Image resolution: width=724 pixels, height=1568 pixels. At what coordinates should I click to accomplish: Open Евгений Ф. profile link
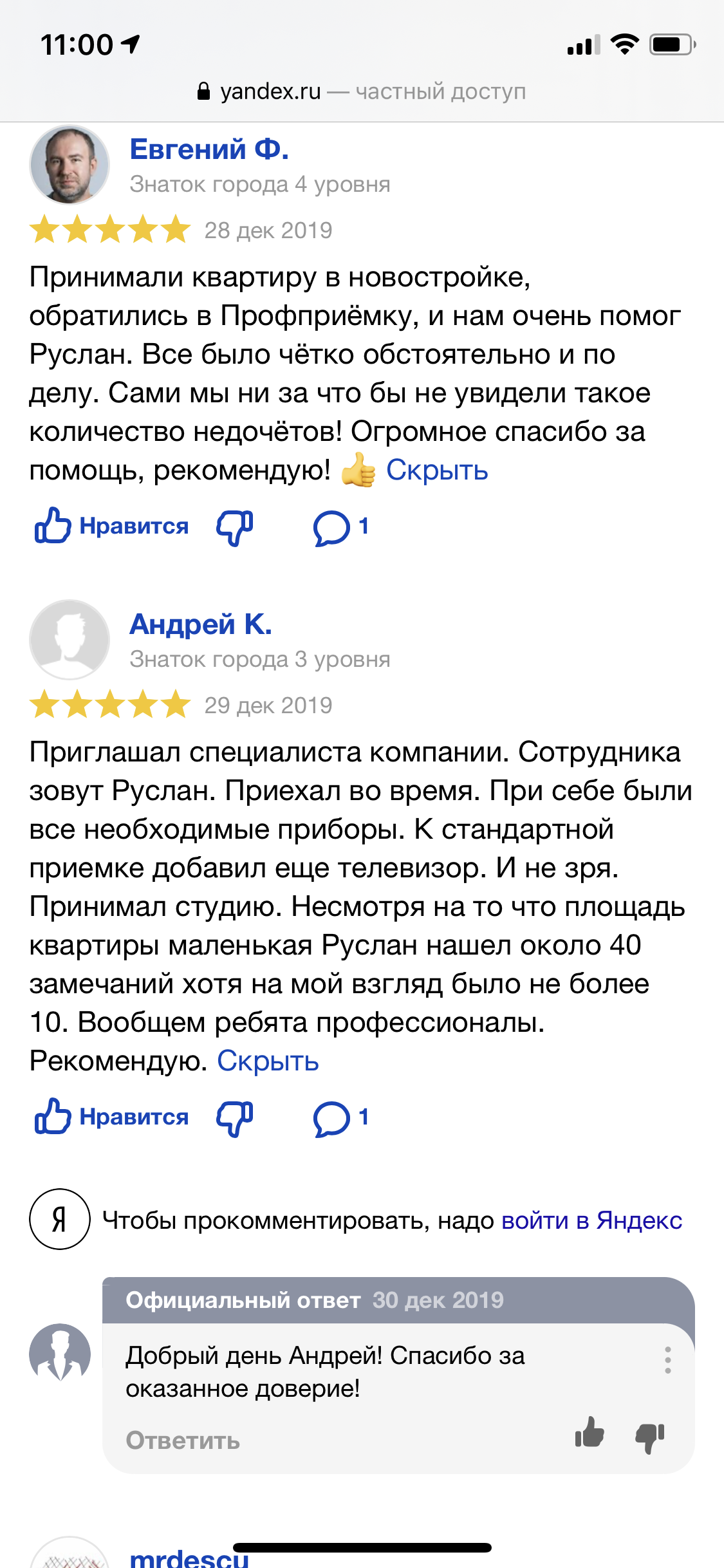(x=209, y=149)
